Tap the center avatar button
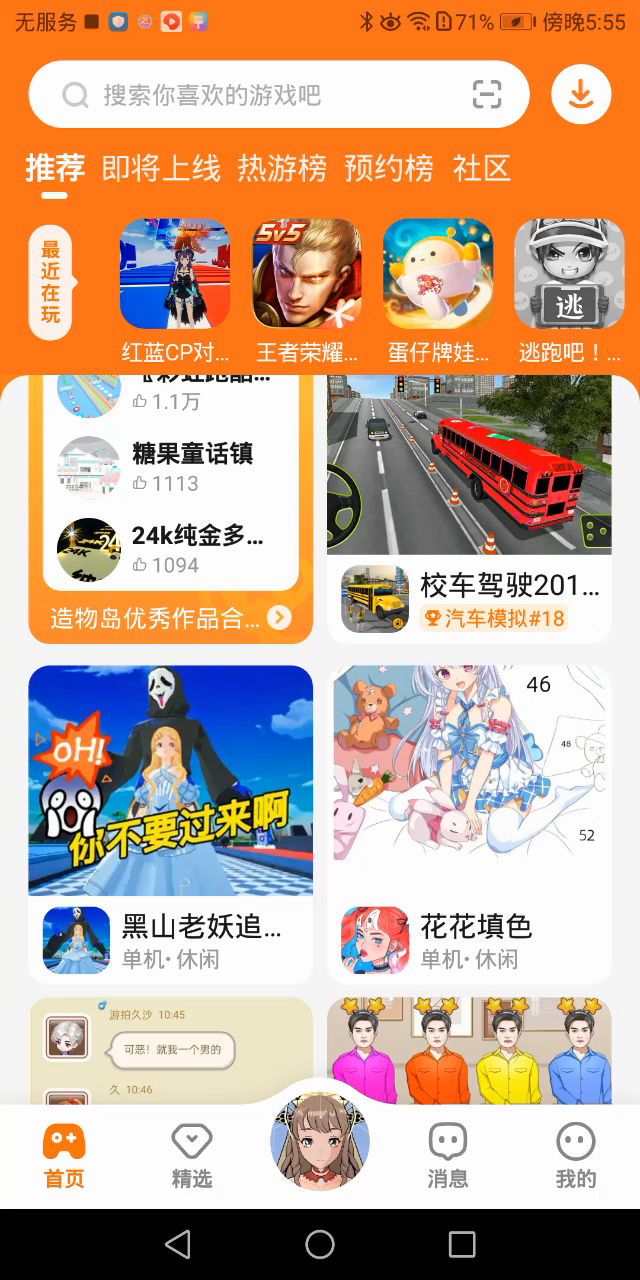640x1280 pixels. pos(320,1142)
